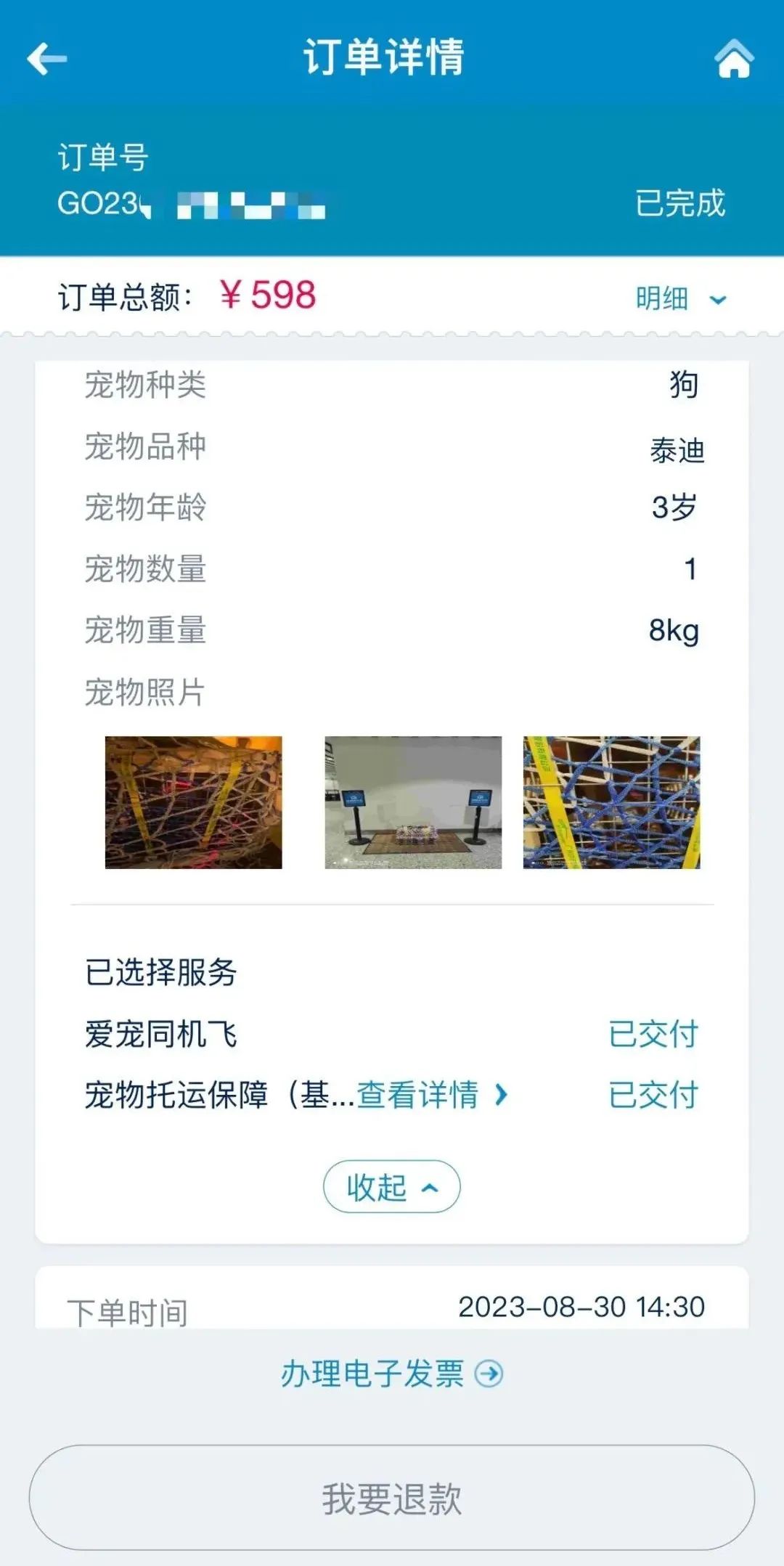Tap the 我要退款 refund button
Viewport: 784px width, 1566px height.
[391, 1498]
